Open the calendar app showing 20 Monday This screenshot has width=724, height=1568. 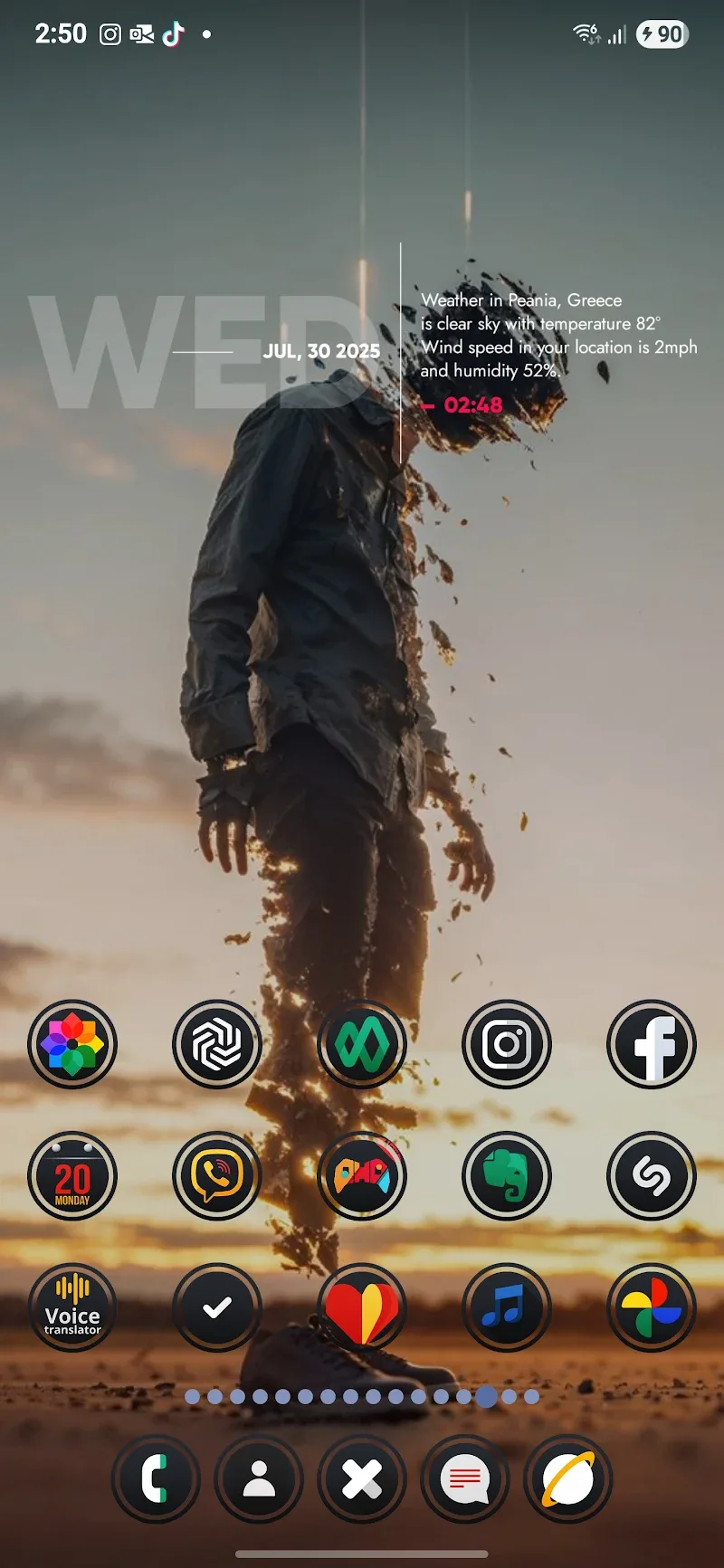[x=72, y=1176]
